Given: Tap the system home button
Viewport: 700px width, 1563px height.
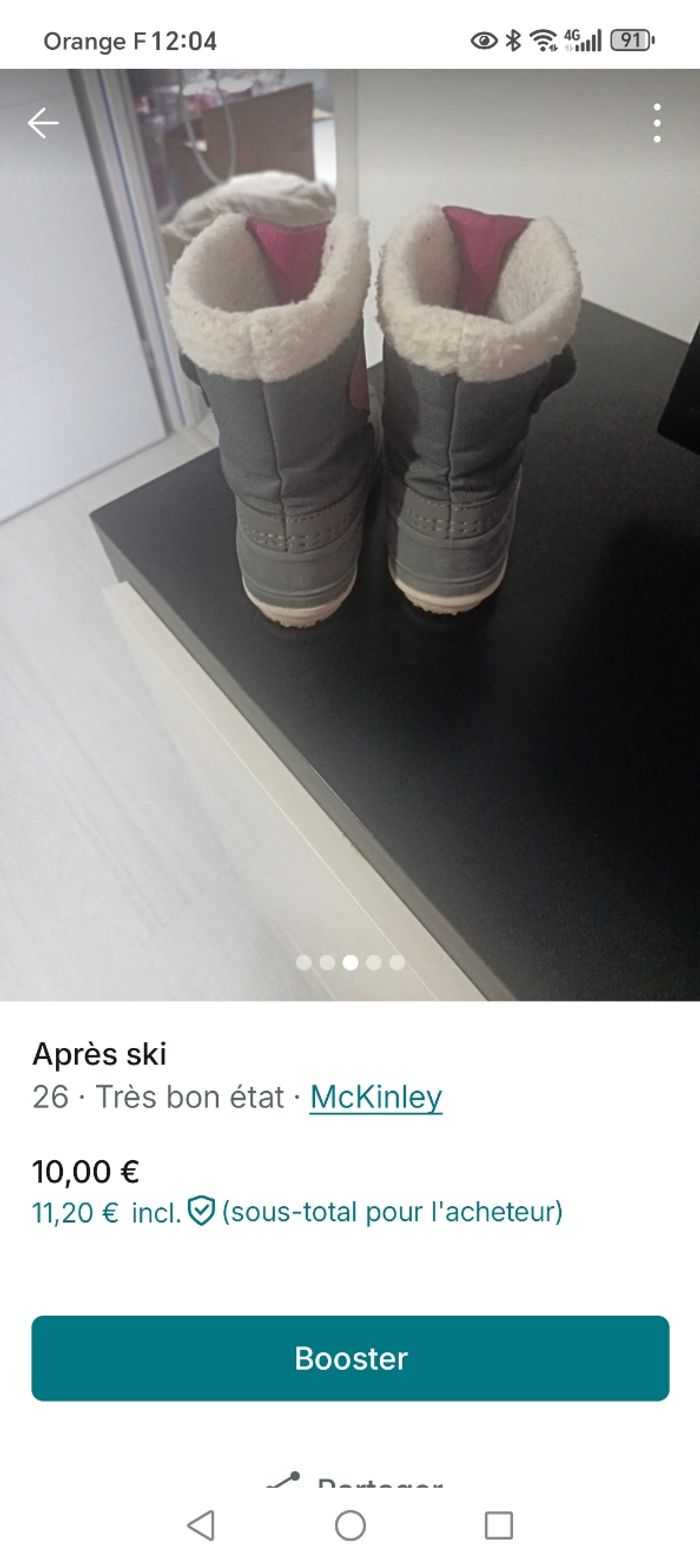Looking at the screenshot, I should point(350,1525).
